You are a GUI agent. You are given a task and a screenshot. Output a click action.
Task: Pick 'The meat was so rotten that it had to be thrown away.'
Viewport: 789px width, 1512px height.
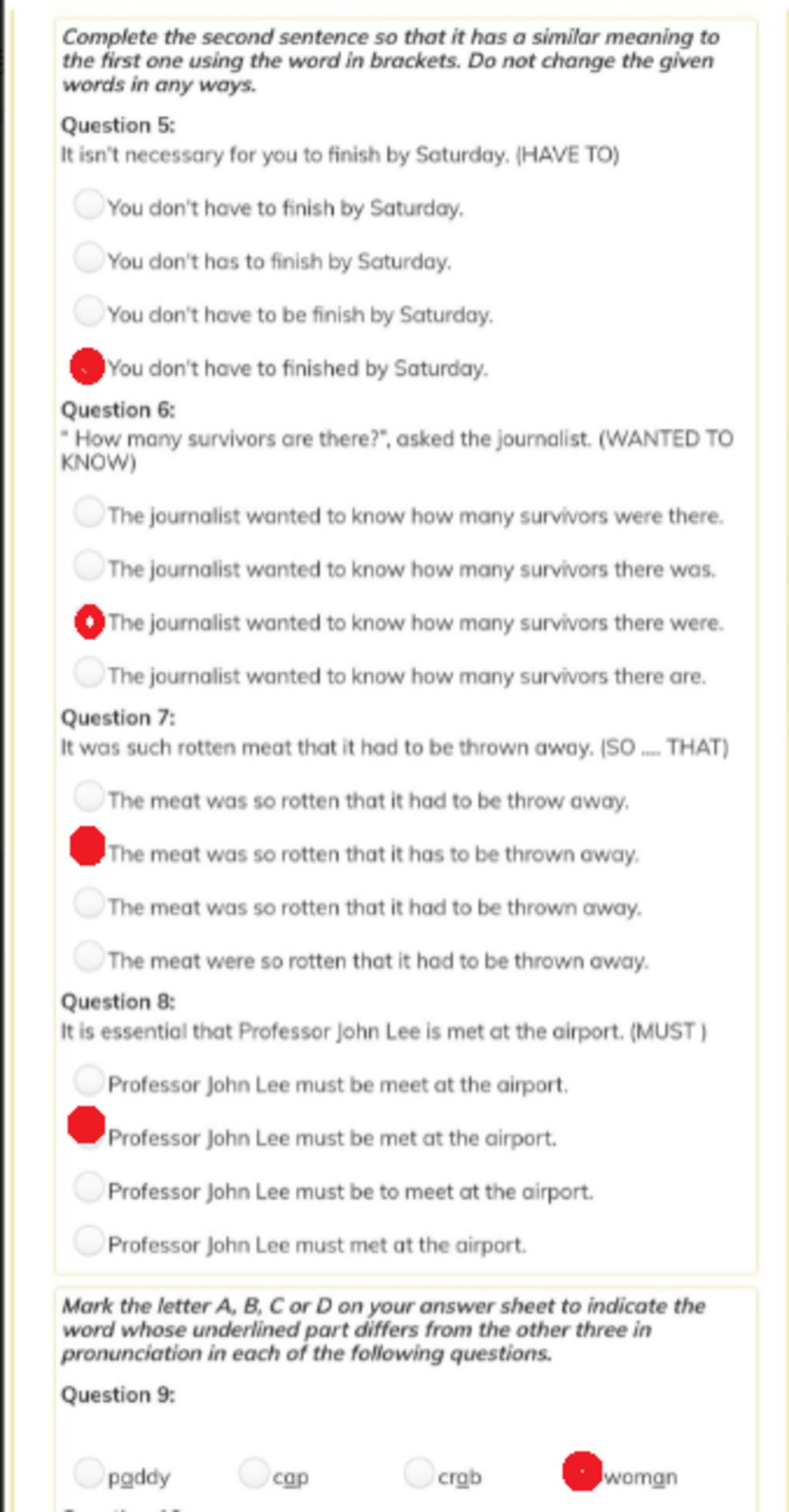pyautogui.click(x=89, y=904)
